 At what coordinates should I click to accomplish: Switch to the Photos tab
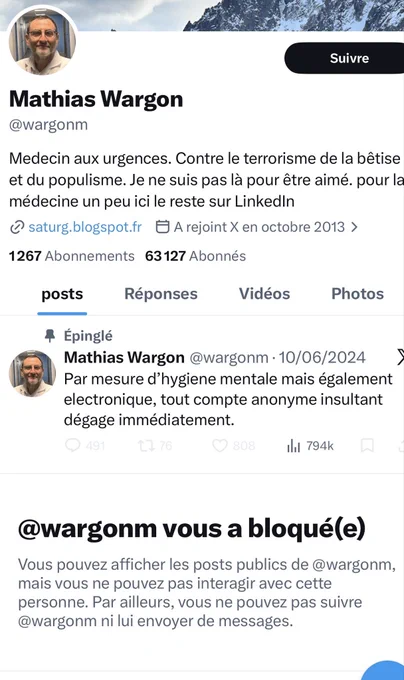[358, 294]
